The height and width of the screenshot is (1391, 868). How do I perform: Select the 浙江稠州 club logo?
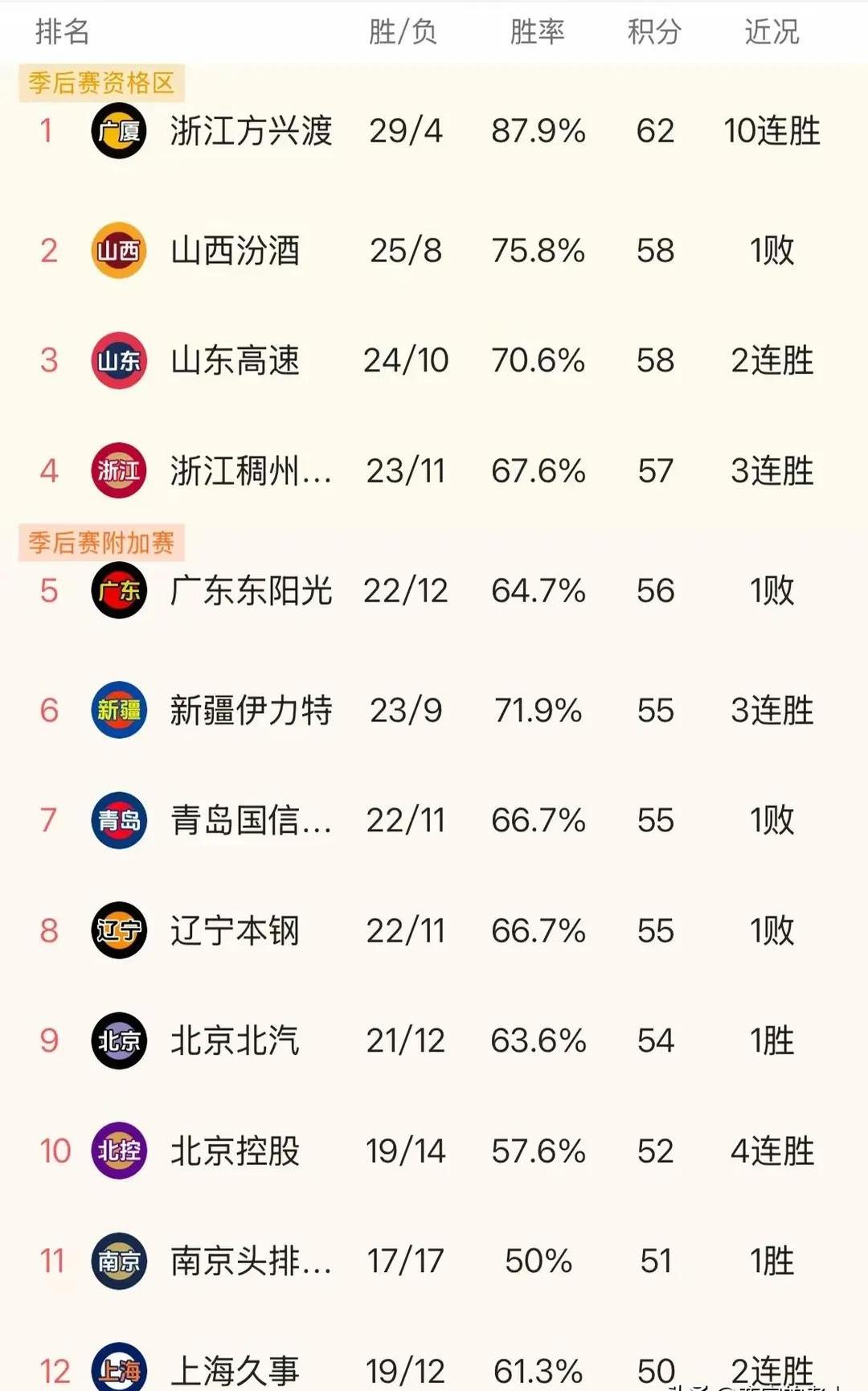click(118, 472)
